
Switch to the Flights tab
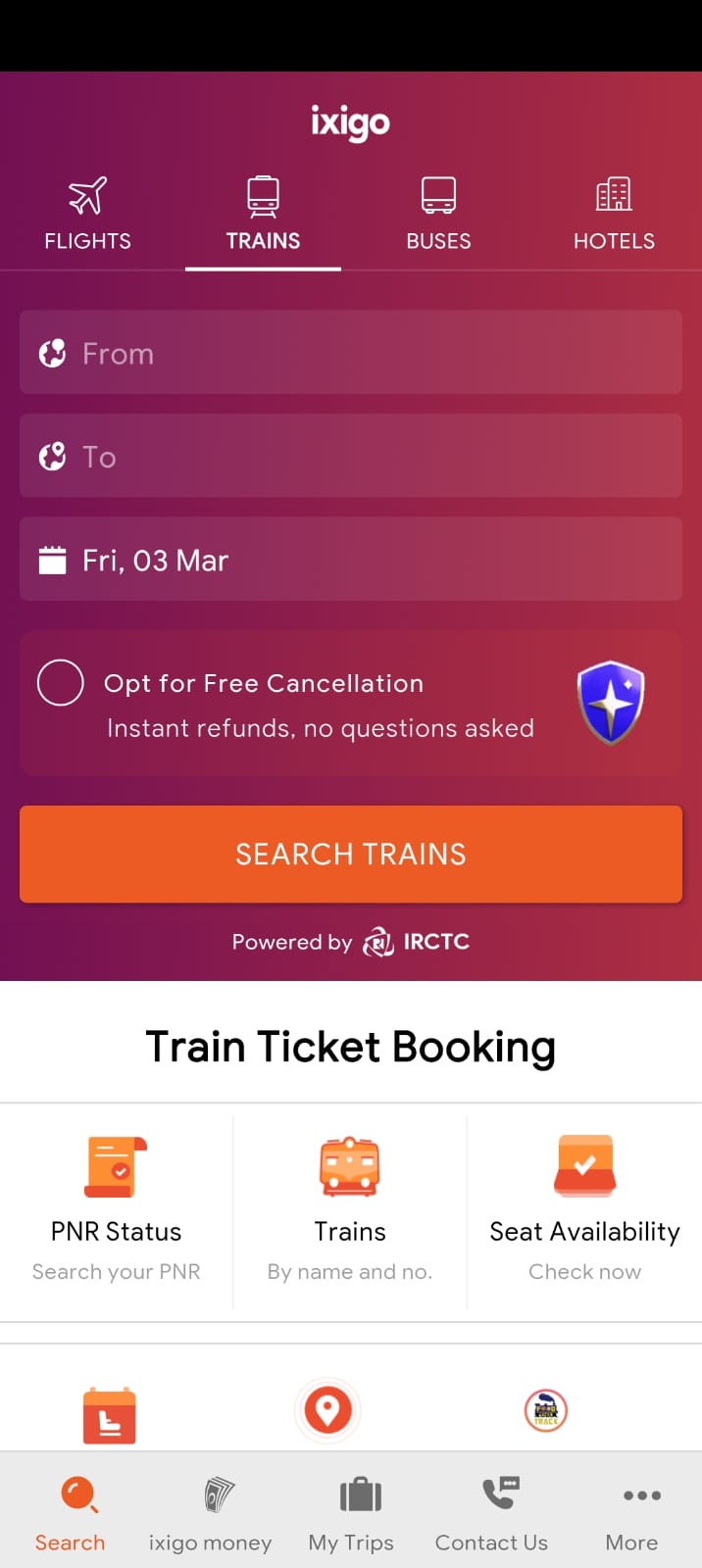point(87,215)
